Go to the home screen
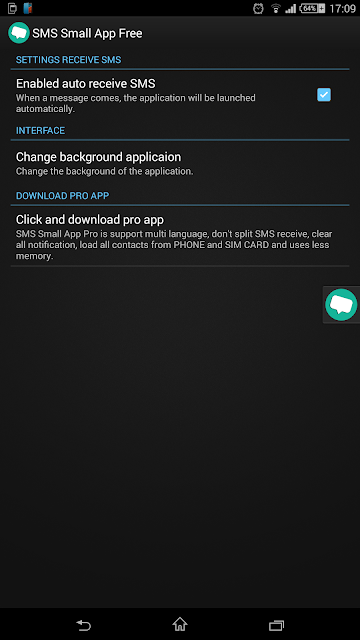360x640 pixels. [x=180, y=624]
